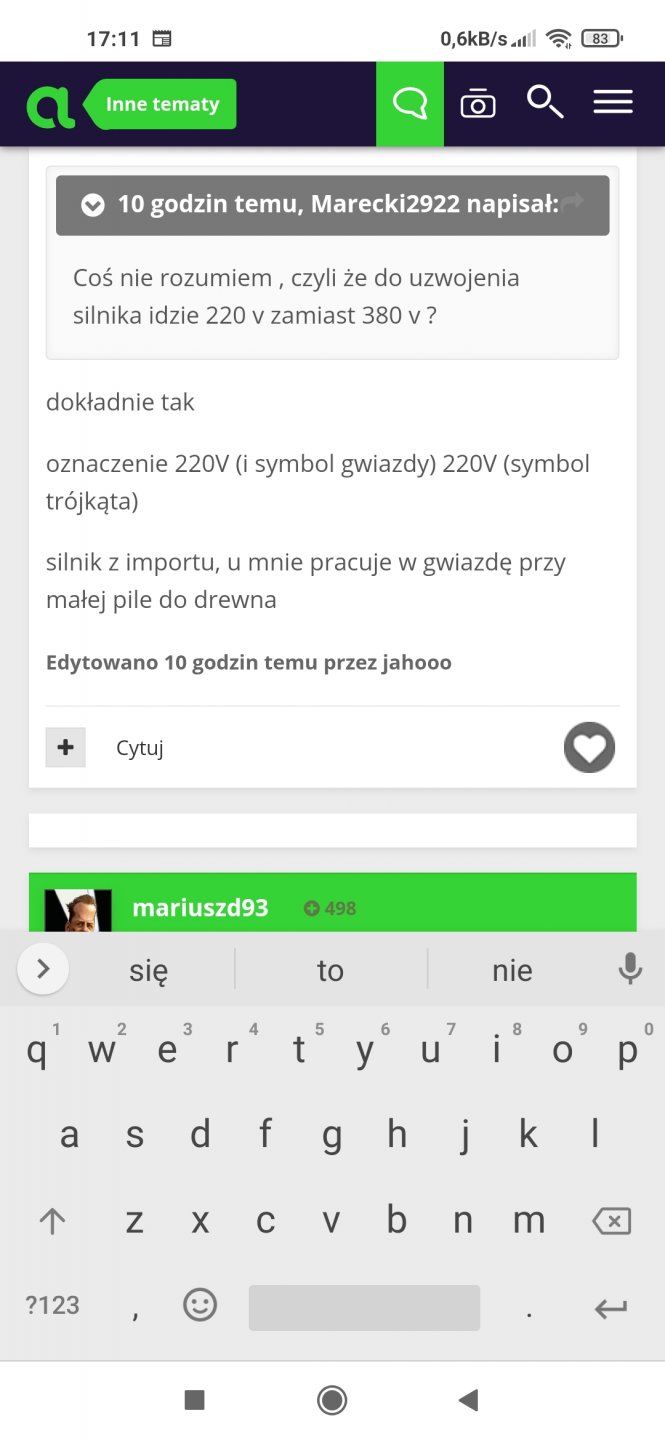The image size is (665, 1440).
Task: Quote this post with Cytuj
Action: point(140,748)
